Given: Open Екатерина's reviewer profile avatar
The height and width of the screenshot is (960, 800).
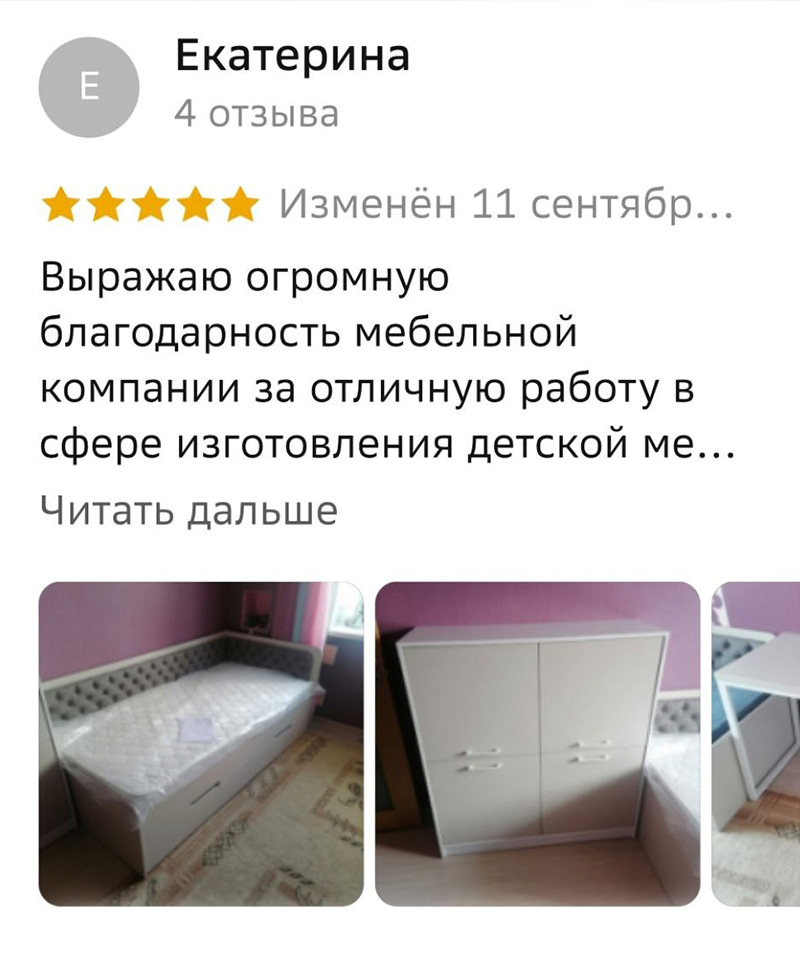Looking at the screenshot, I should (88, 88).
